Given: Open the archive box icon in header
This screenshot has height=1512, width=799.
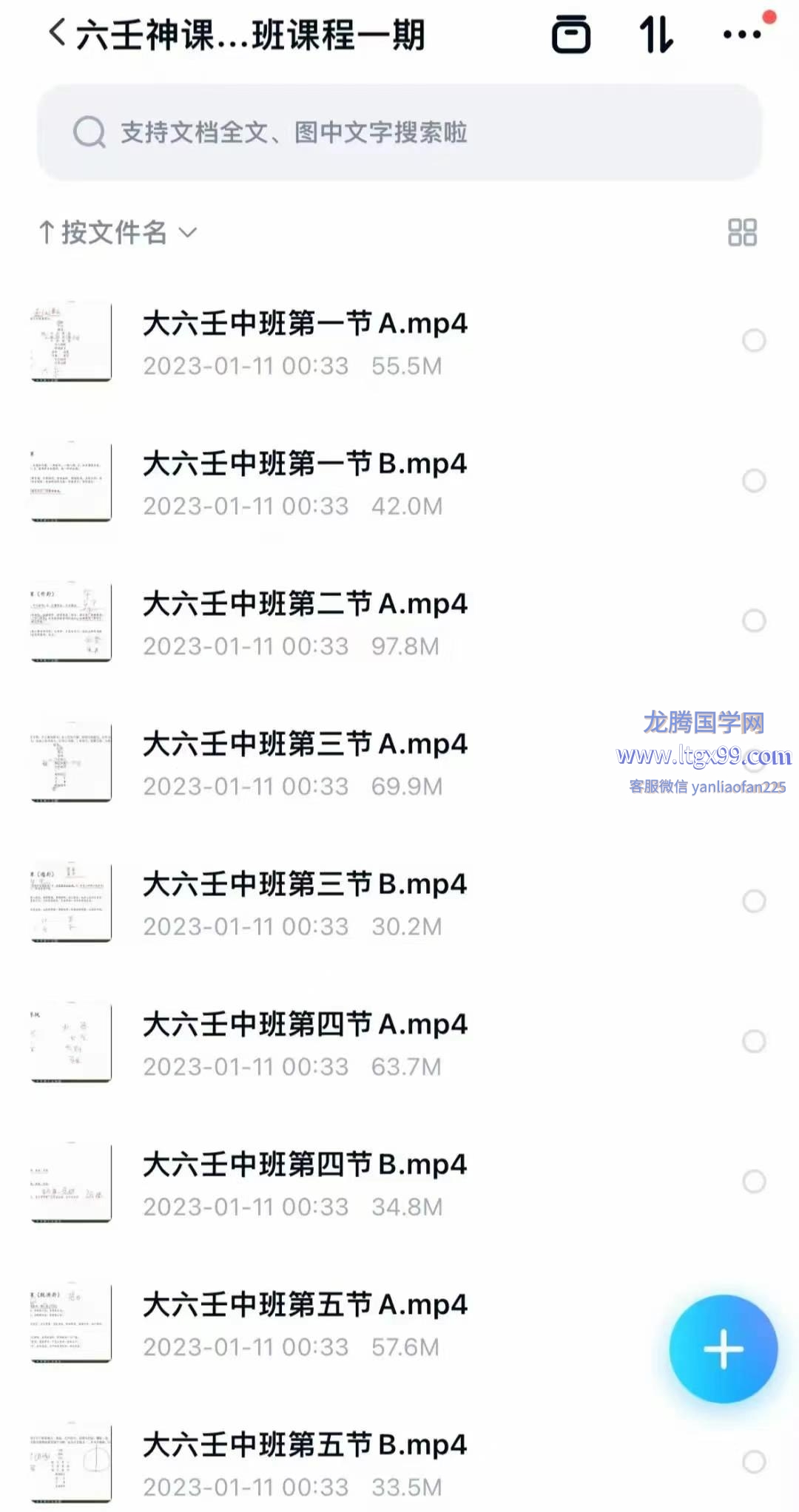Looking at the screenshot, I should [571, 34].
